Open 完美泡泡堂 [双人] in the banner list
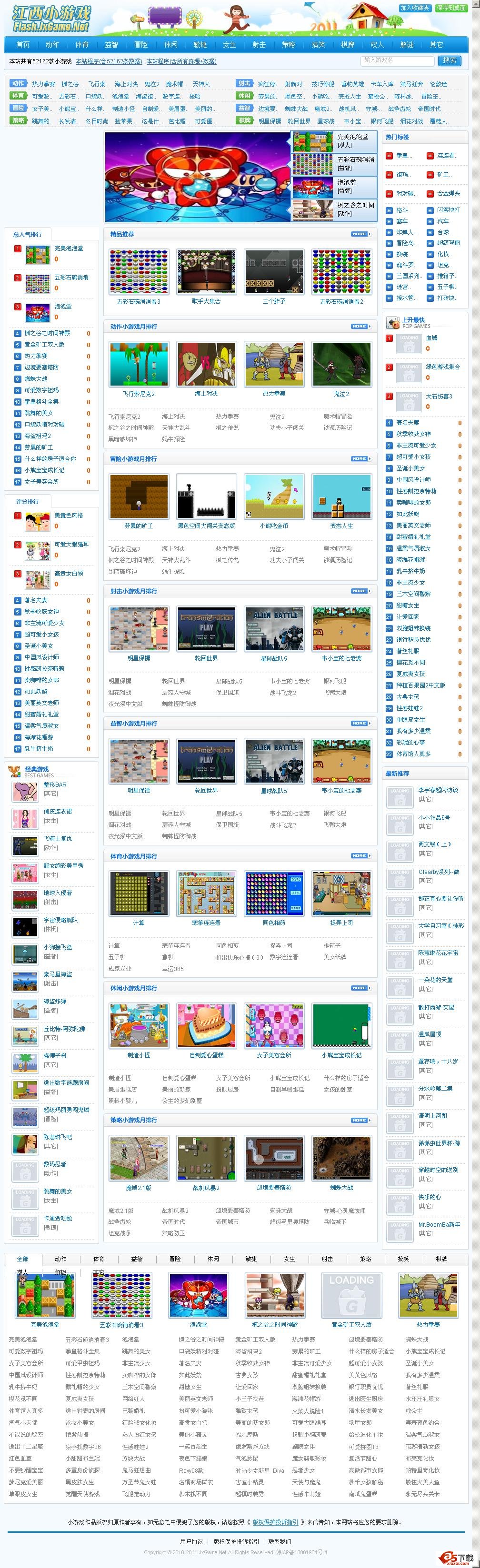 [353, 140]
